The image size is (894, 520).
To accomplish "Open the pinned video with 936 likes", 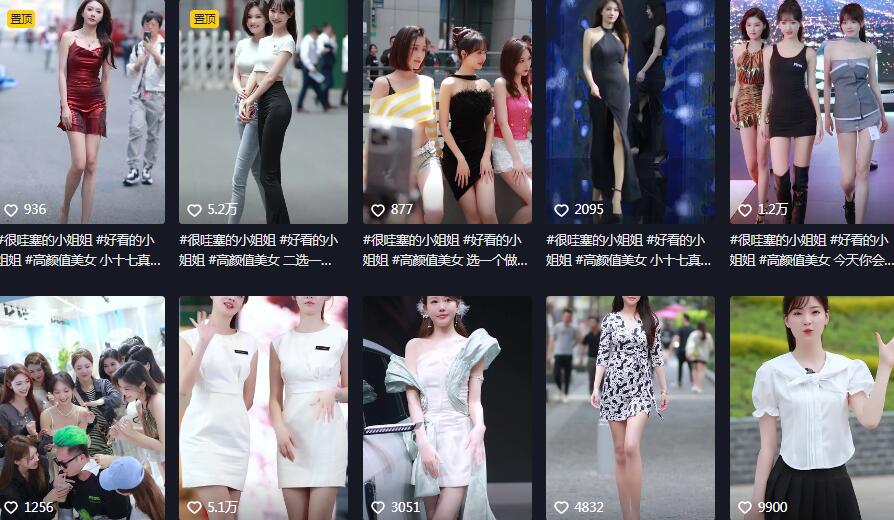I will point(82,110).
